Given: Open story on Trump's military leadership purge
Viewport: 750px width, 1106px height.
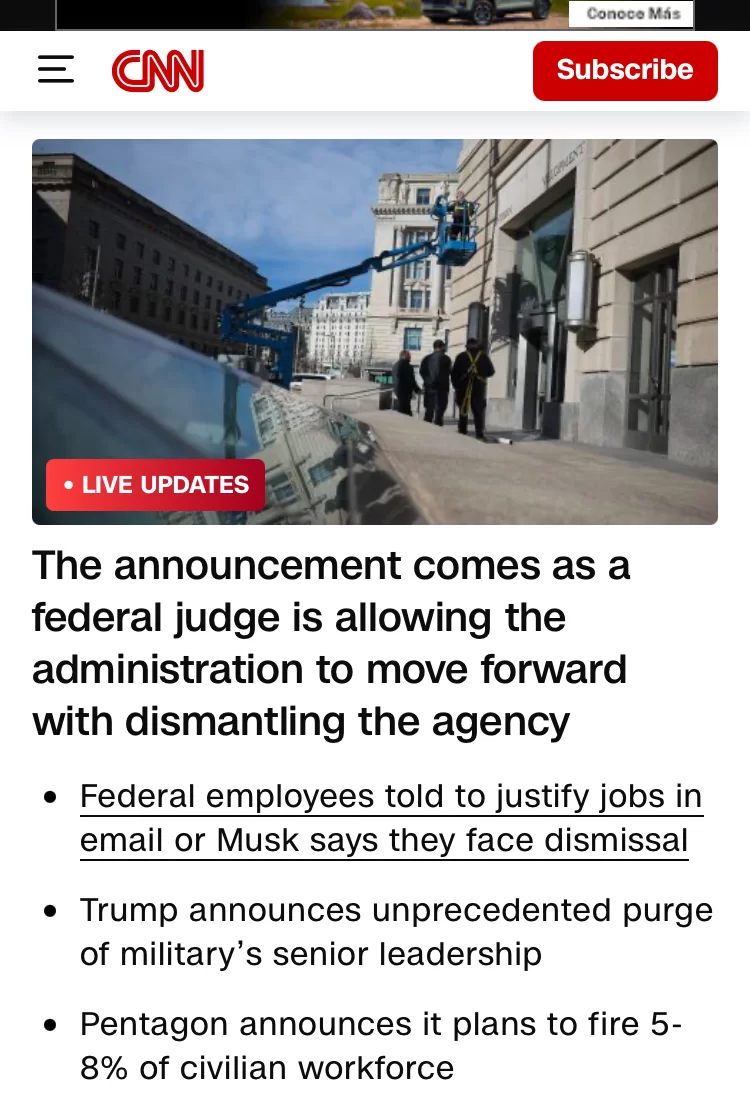Looking at the screenshot, I should [x=395, y=932].
